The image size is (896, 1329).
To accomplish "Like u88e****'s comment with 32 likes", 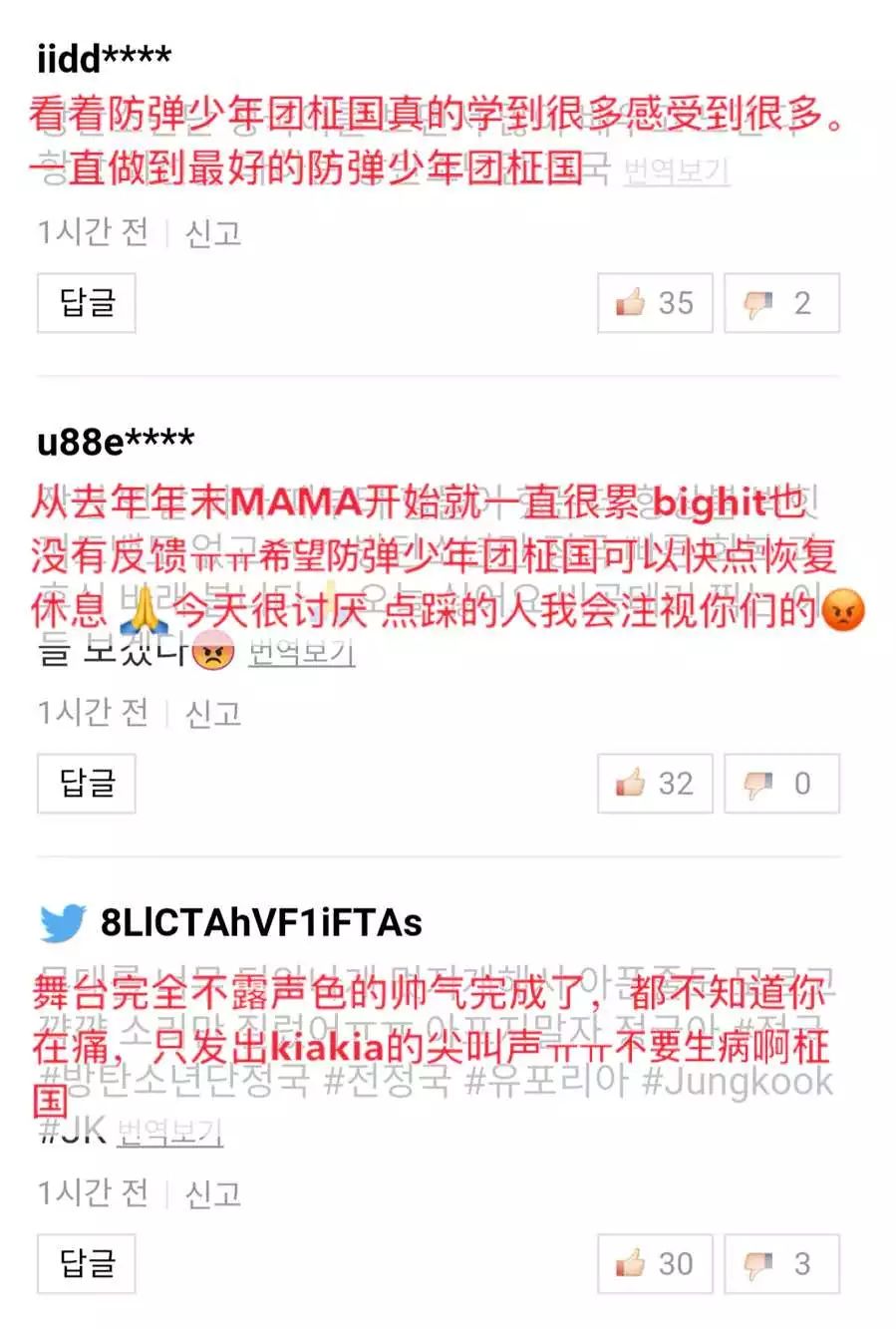I will [655, 783].
